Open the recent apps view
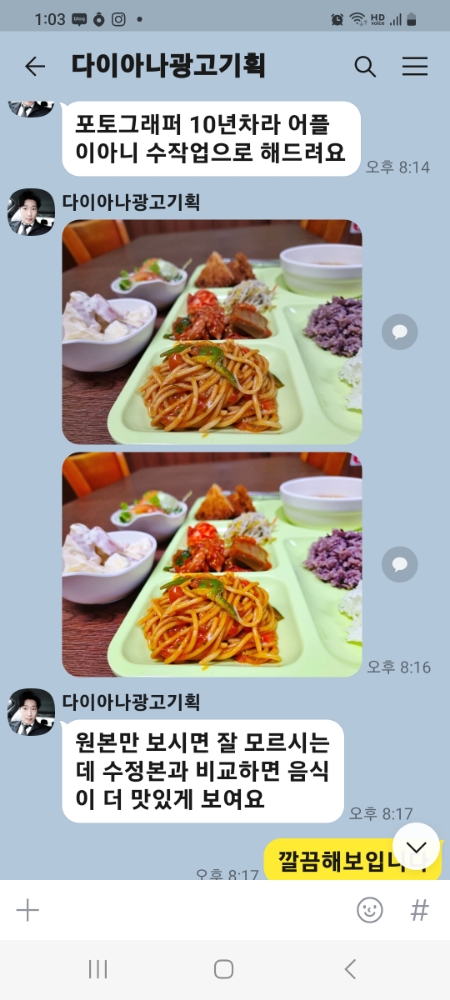 point(98,969)
